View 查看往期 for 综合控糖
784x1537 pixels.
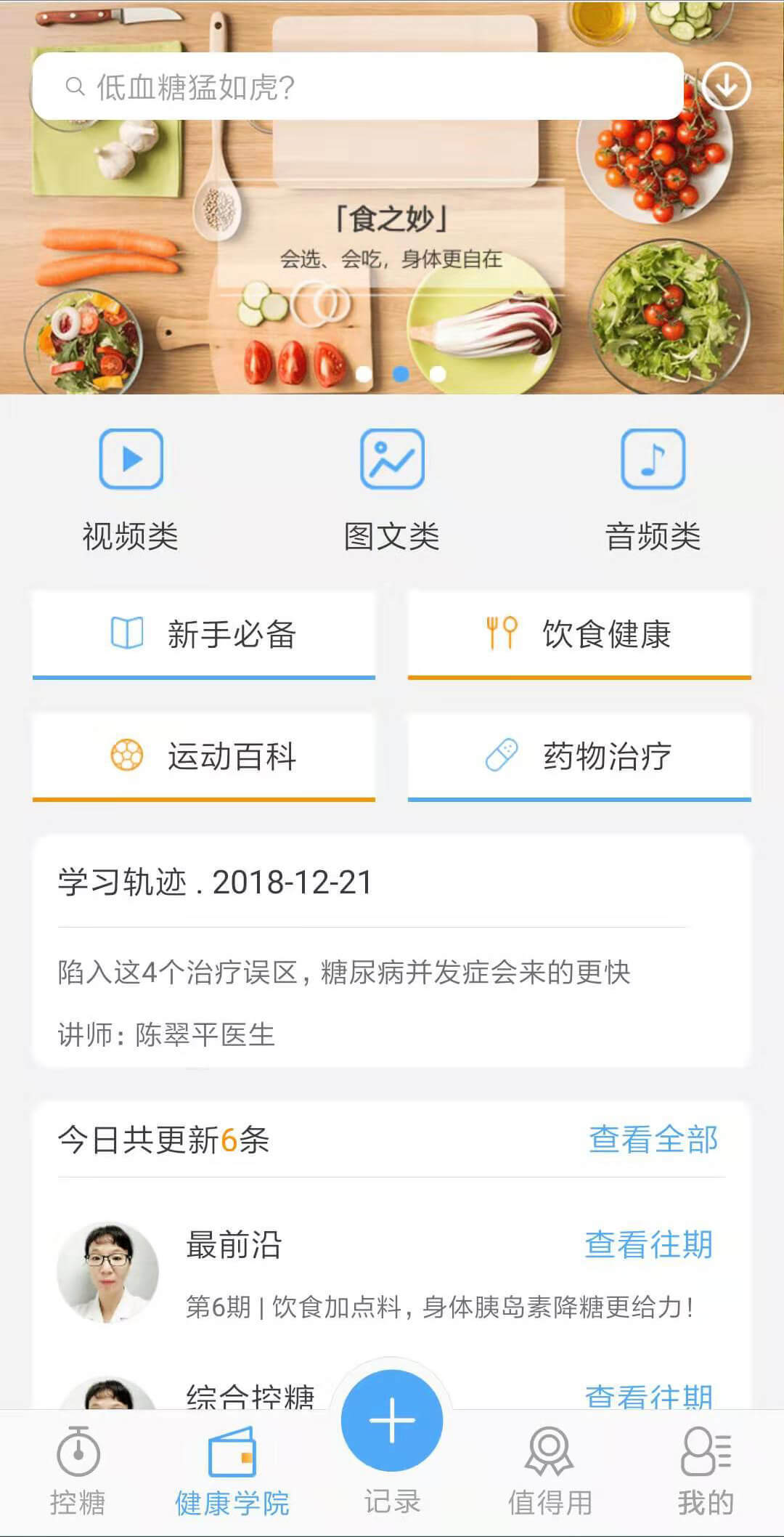[x=648, y=1395]
